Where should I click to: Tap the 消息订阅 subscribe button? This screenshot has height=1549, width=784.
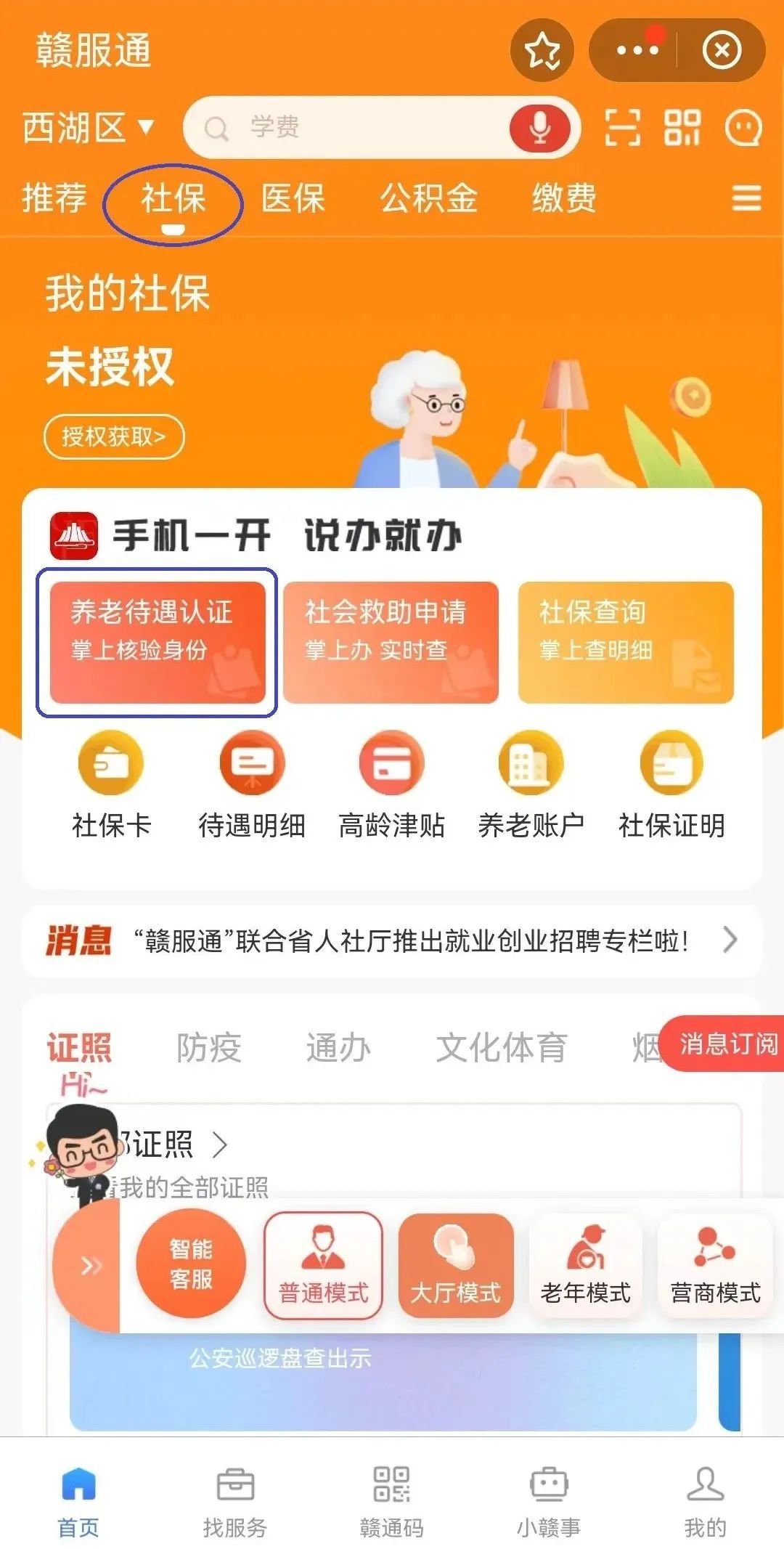[726, 1044]
